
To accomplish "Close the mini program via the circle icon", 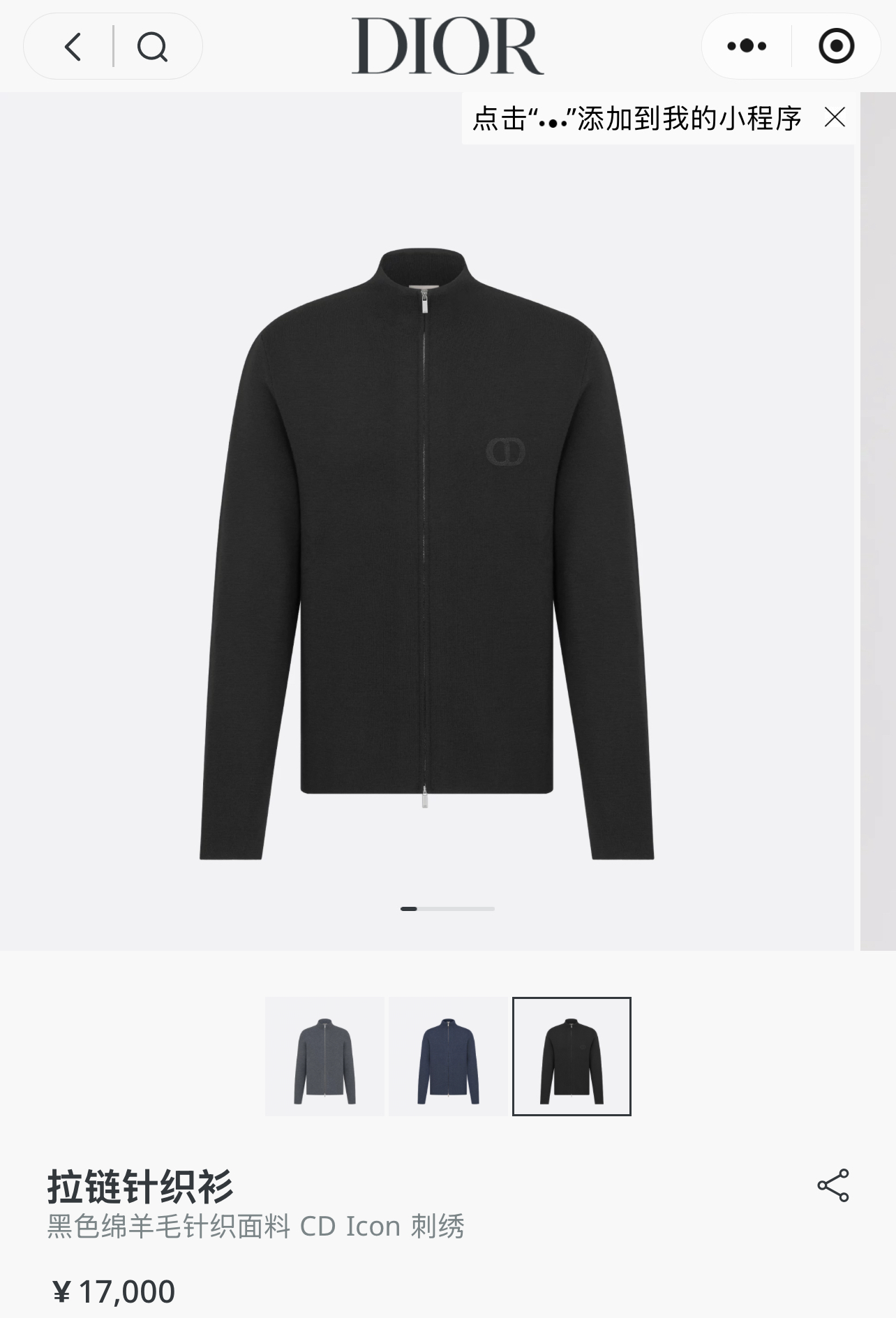I will 836,47.
